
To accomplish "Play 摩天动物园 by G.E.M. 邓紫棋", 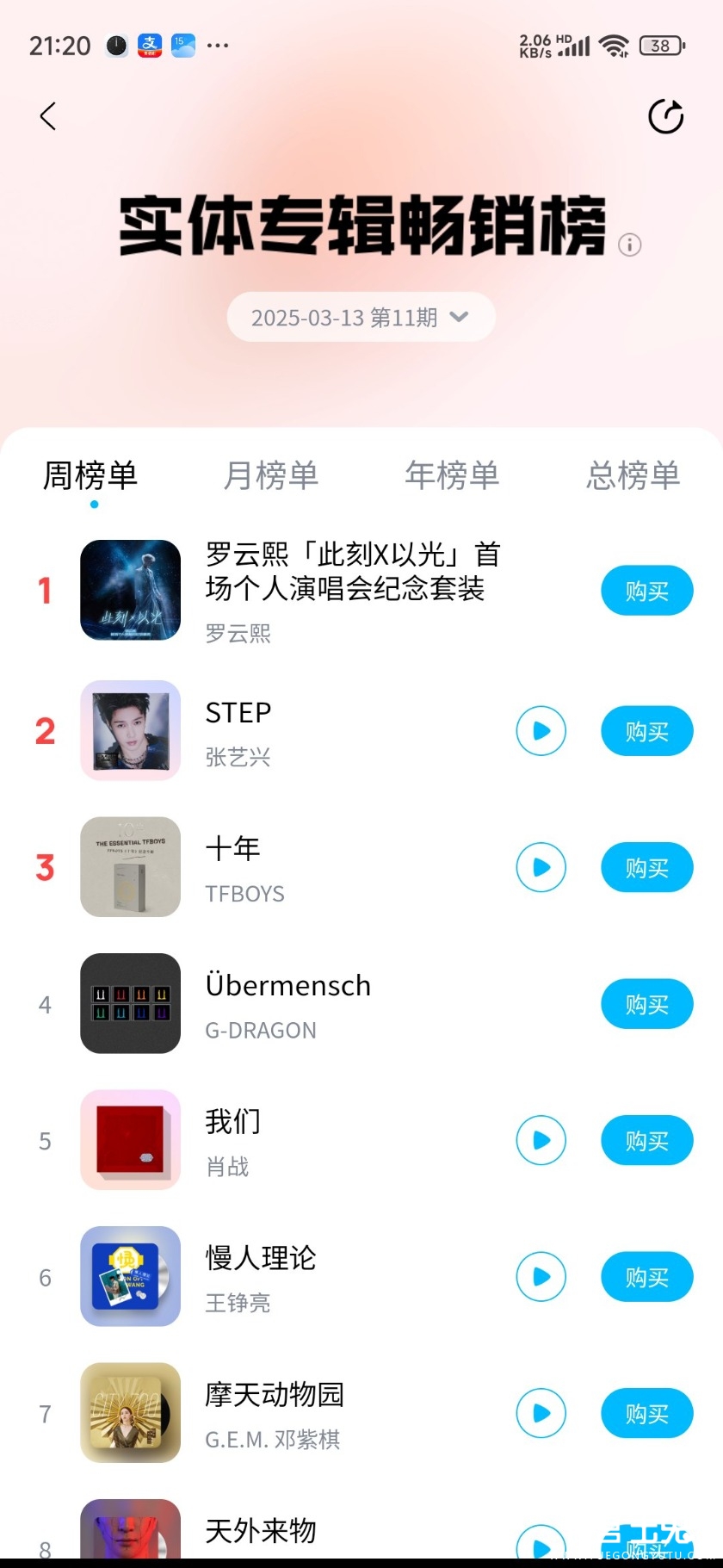I will pos(541,1413).
